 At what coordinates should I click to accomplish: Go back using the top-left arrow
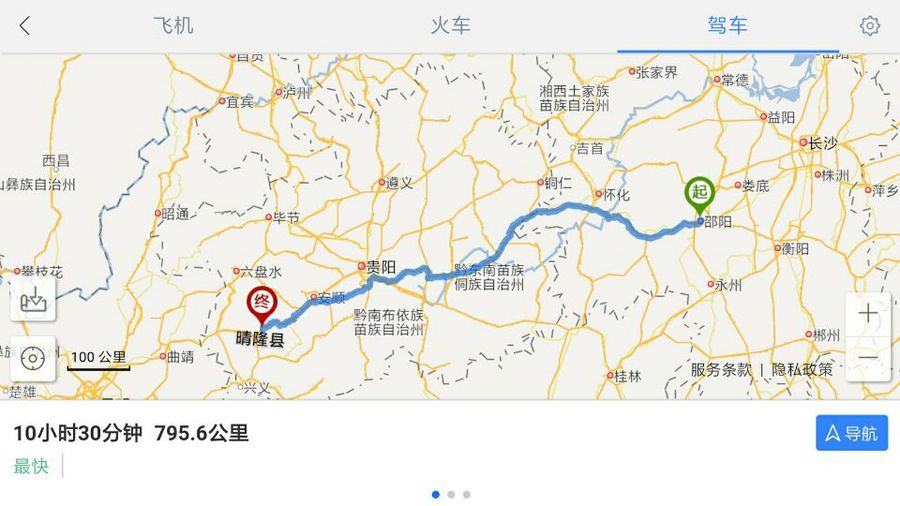tap(25, 26)
